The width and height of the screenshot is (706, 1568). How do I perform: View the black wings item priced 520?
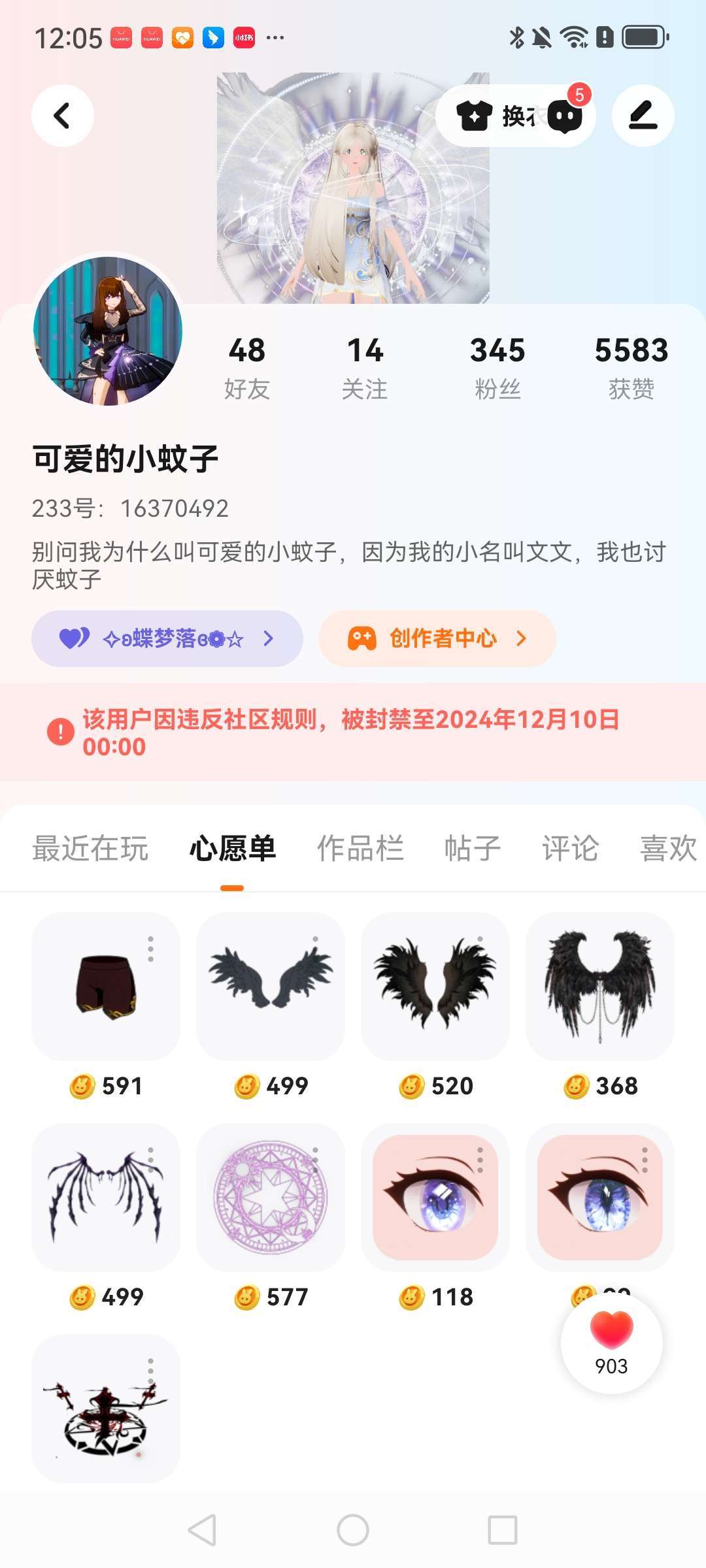pyautogui.click(x=435, y=987)
